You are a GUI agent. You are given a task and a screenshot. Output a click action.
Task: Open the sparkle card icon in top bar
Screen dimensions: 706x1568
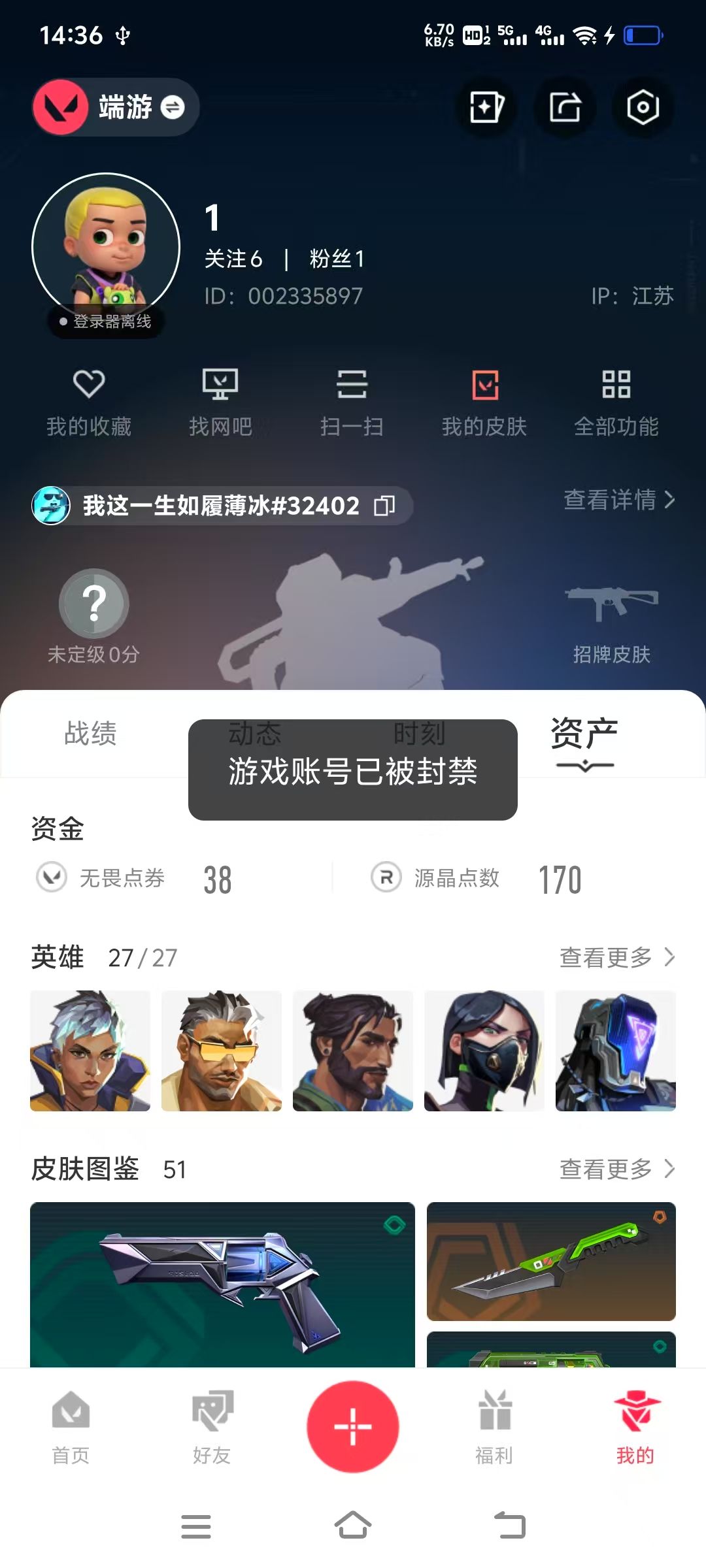(486, 107)
